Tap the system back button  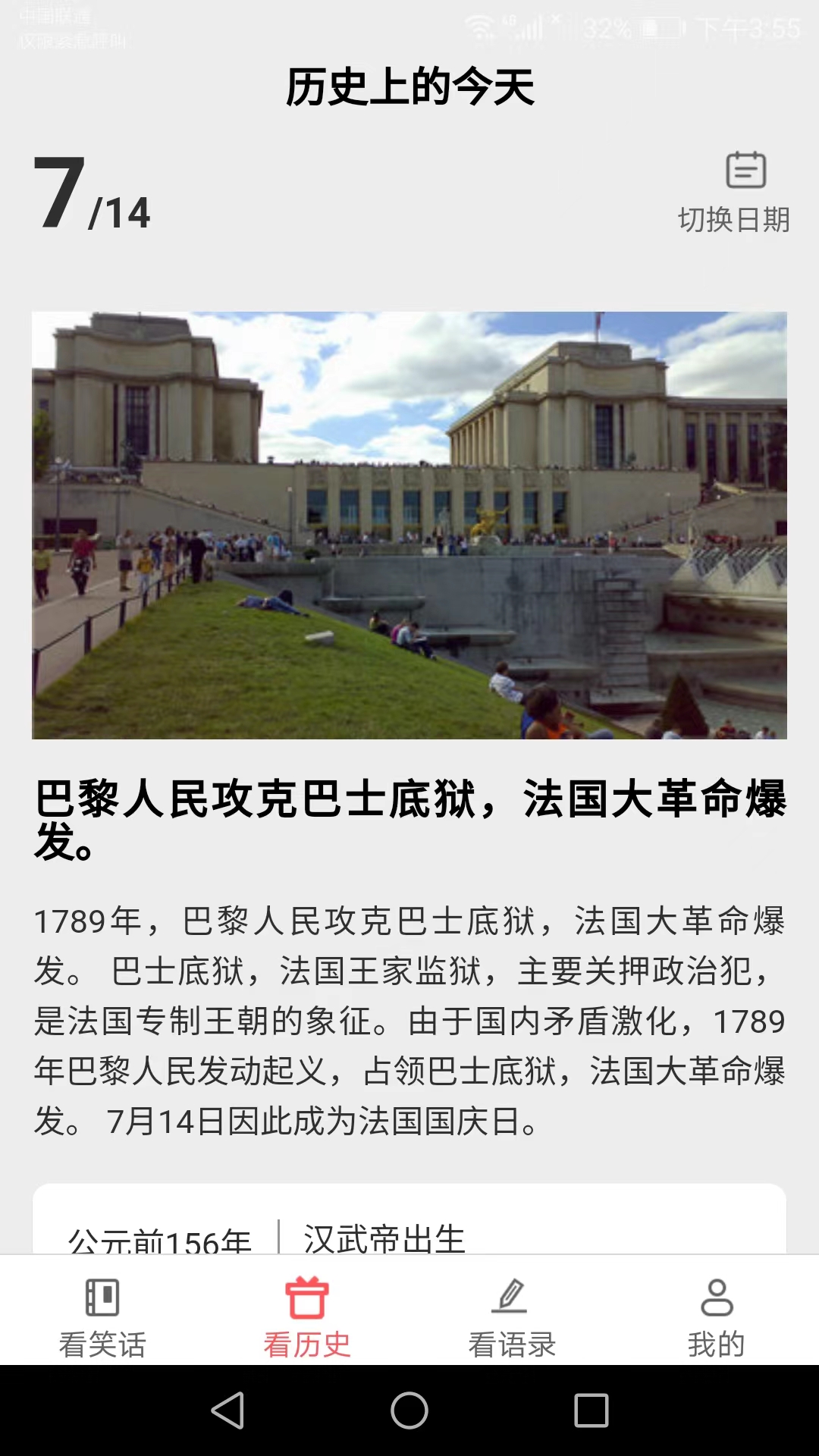click(227, 1410)
